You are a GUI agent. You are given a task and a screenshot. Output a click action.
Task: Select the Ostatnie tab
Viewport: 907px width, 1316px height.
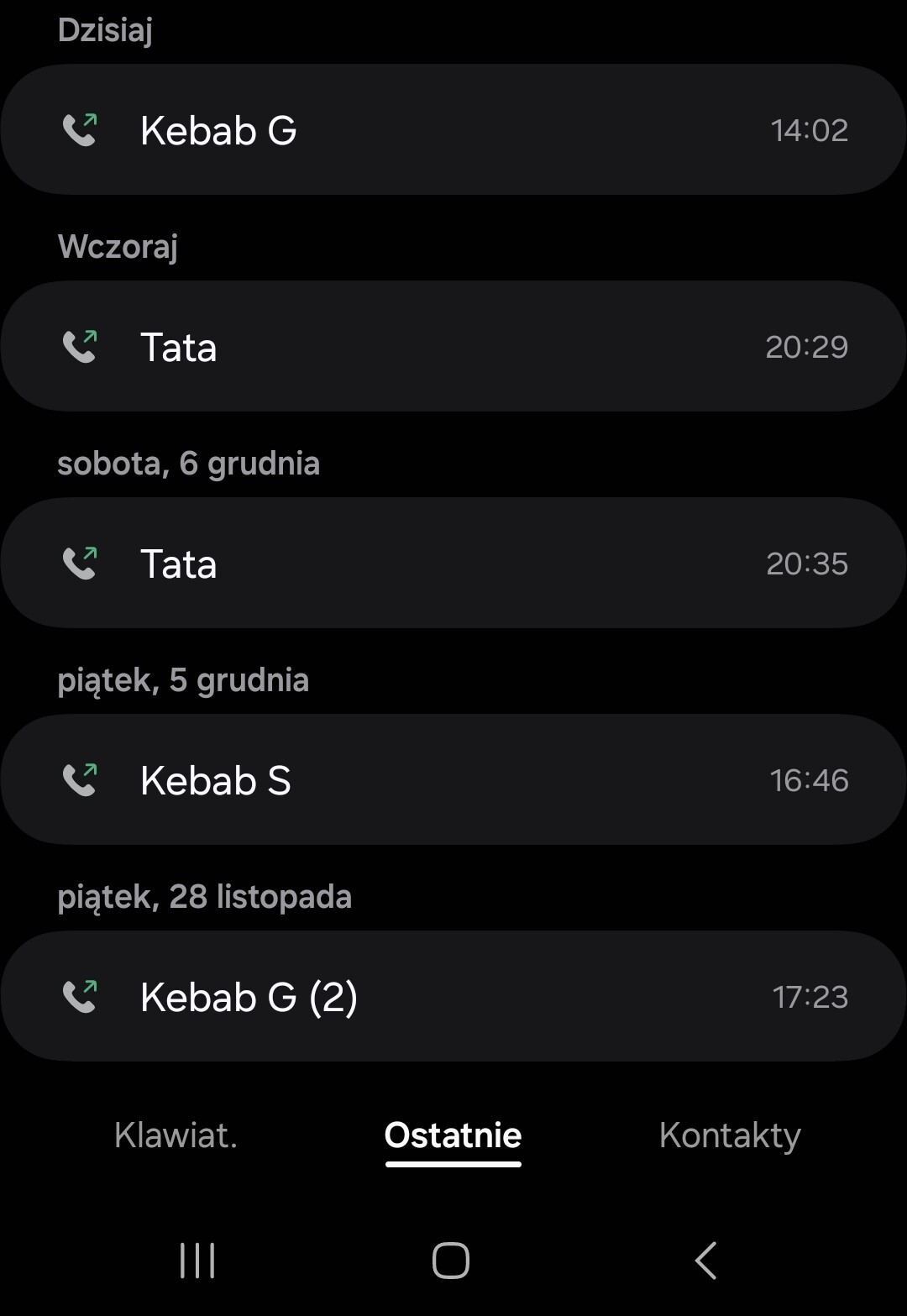point(453,1135)
